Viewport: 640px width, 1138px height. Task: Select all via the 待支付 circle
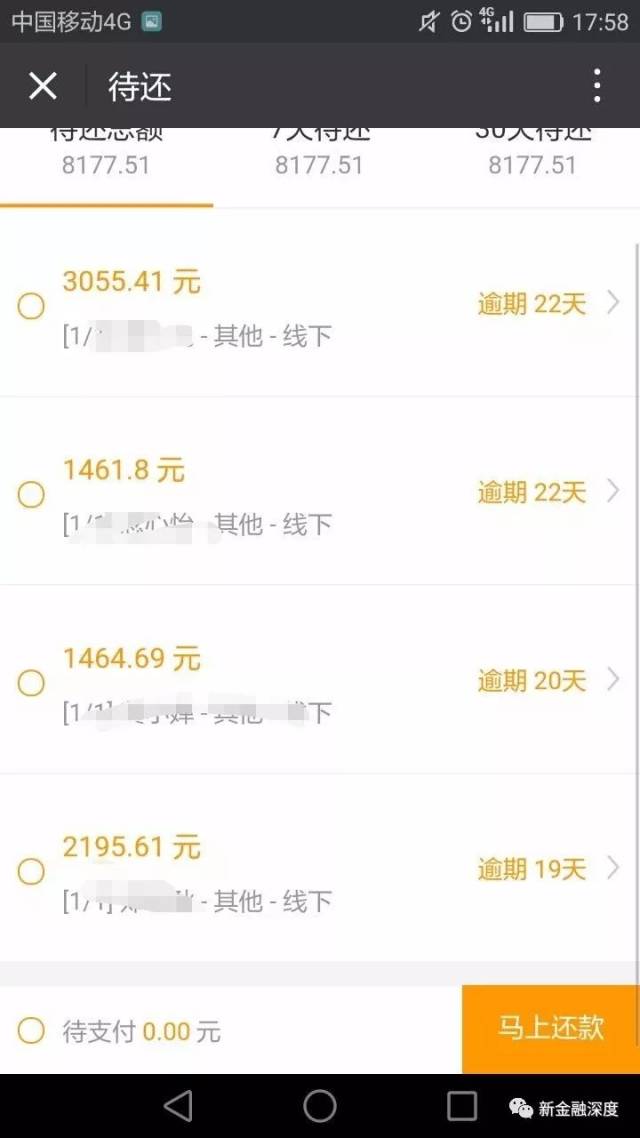(x=31, y=1031)
